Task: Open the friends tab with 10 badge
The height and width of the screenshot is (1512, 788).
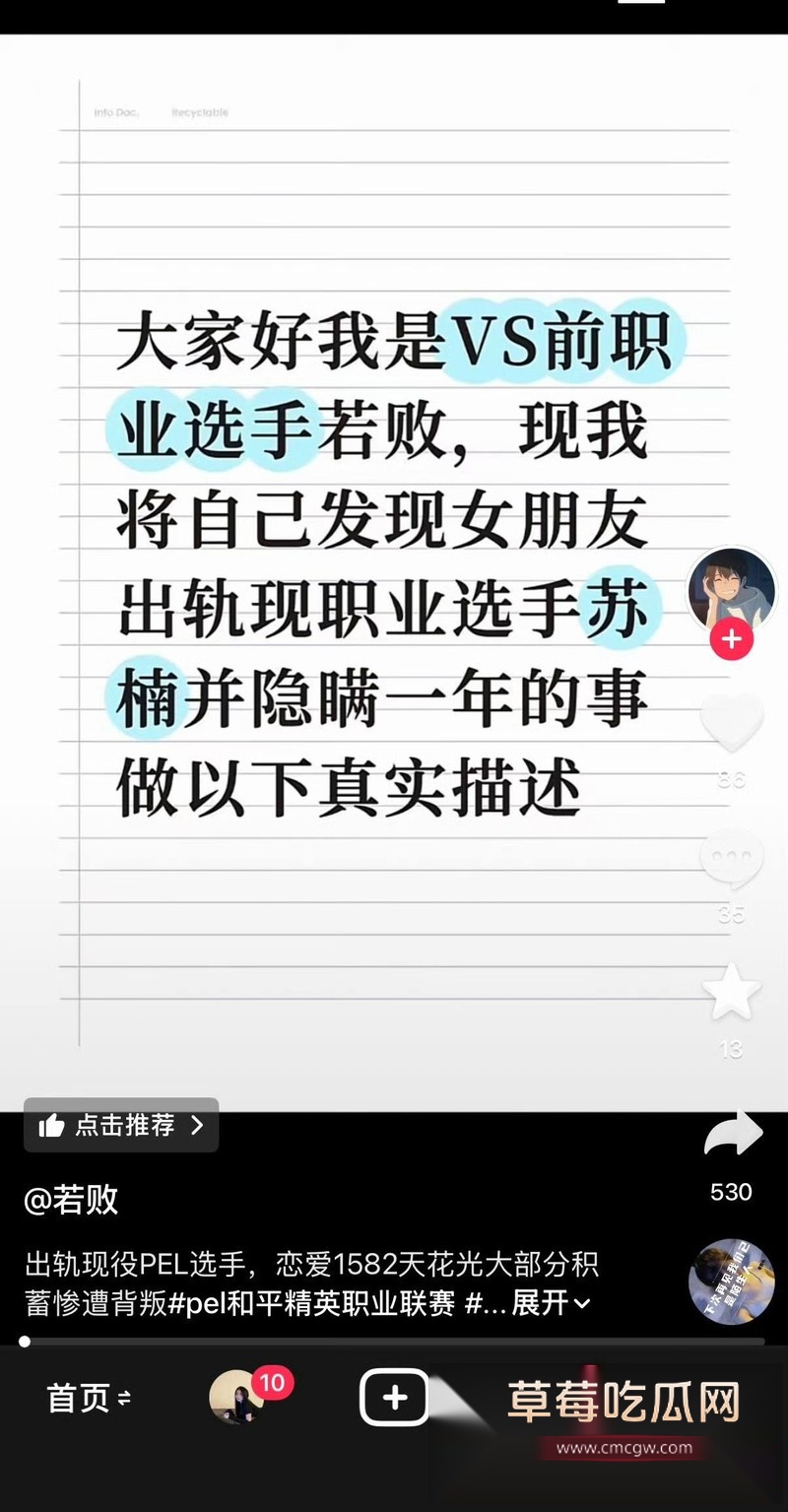Action: pyautogui.click(x=237, y=1397)
